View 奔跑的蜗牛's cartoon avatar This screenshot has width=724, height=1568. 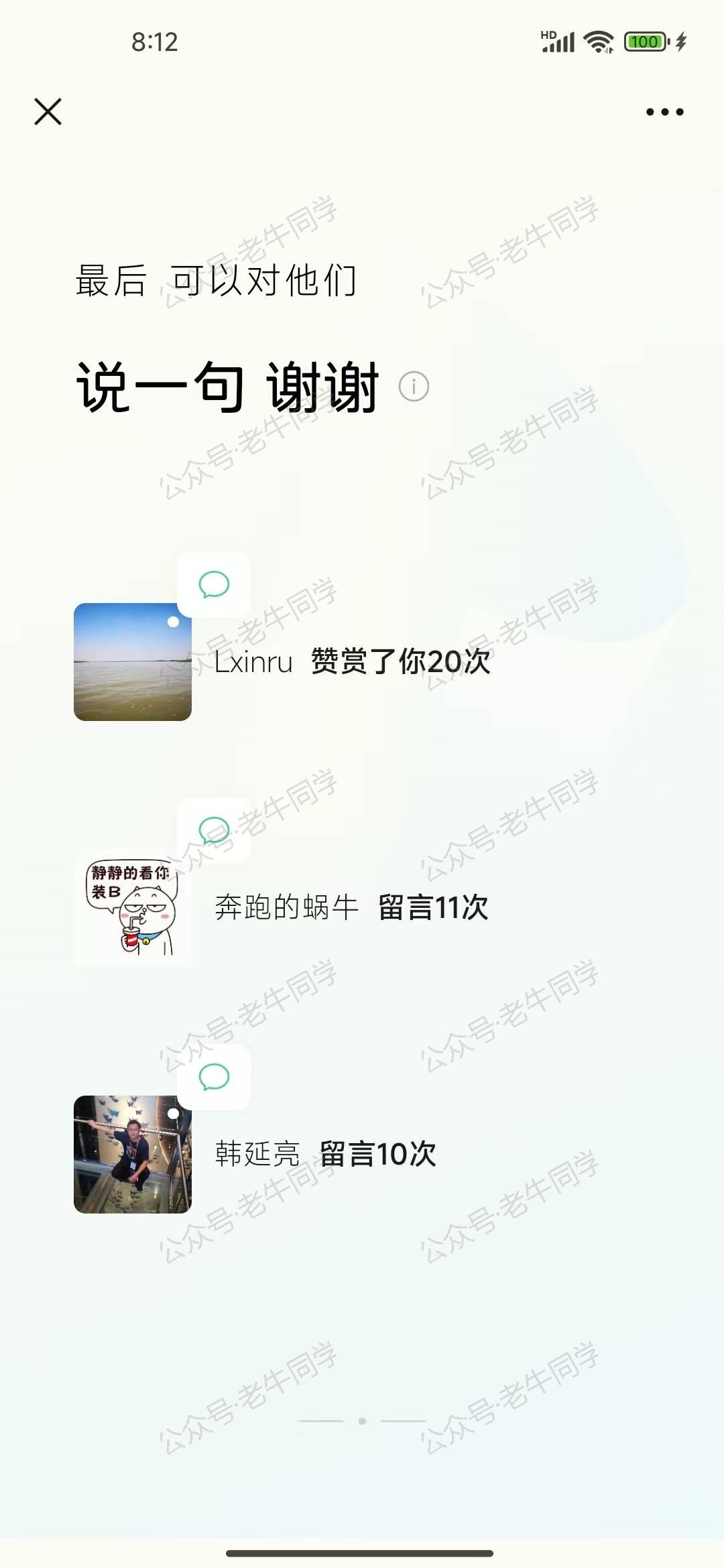(x=133, y=908)
